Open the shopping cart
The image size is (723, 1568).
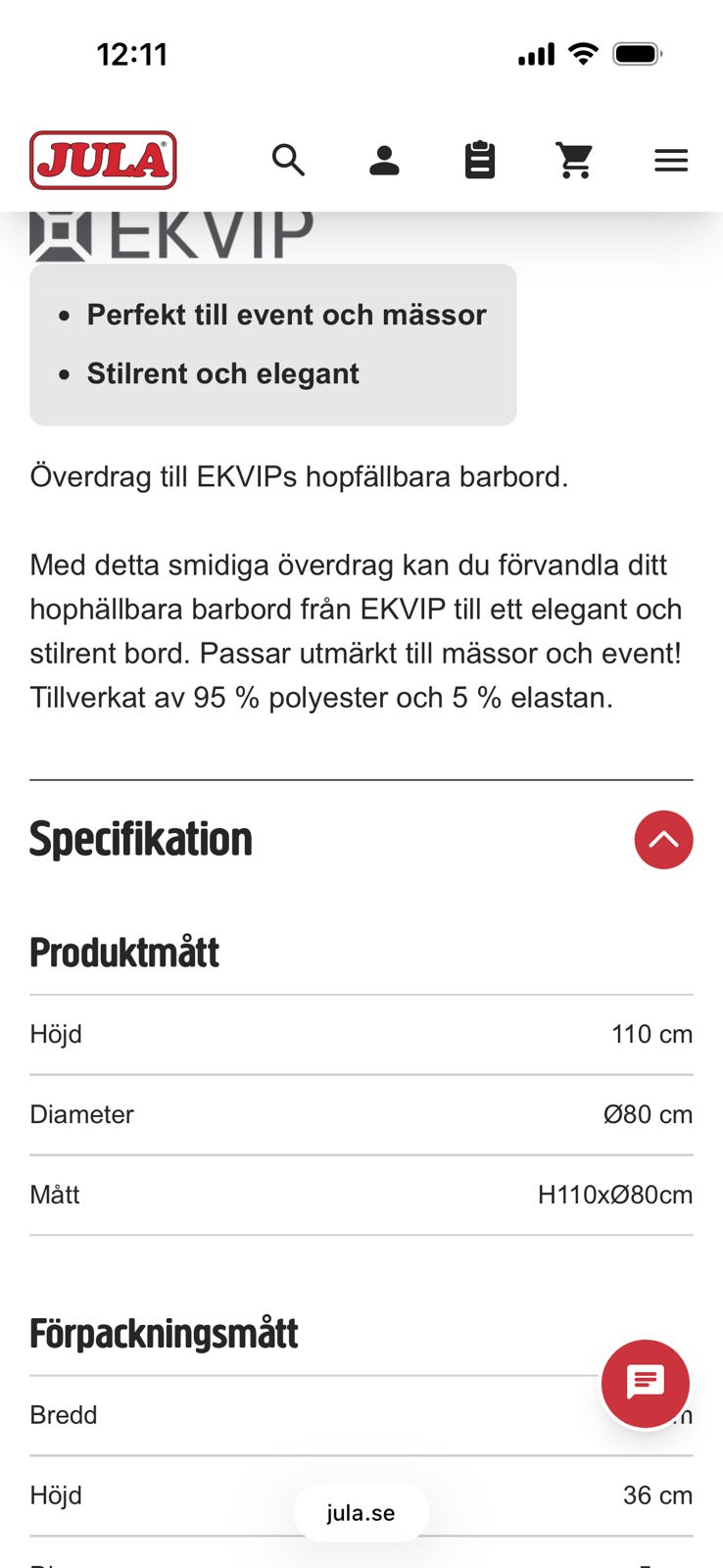pyautogui.click(x=575, y=160)
